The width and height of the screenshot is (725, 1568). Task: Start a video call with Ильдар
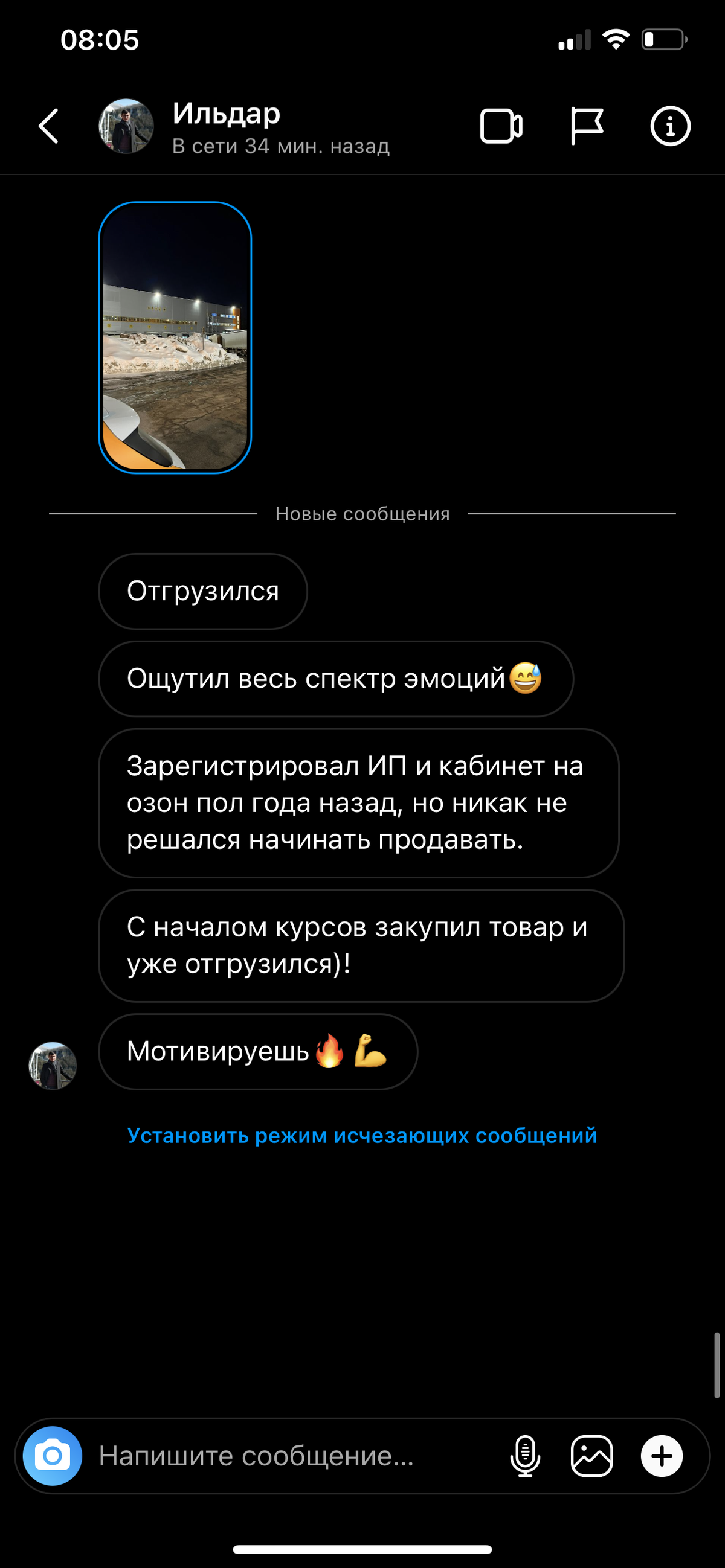(501, 127)
